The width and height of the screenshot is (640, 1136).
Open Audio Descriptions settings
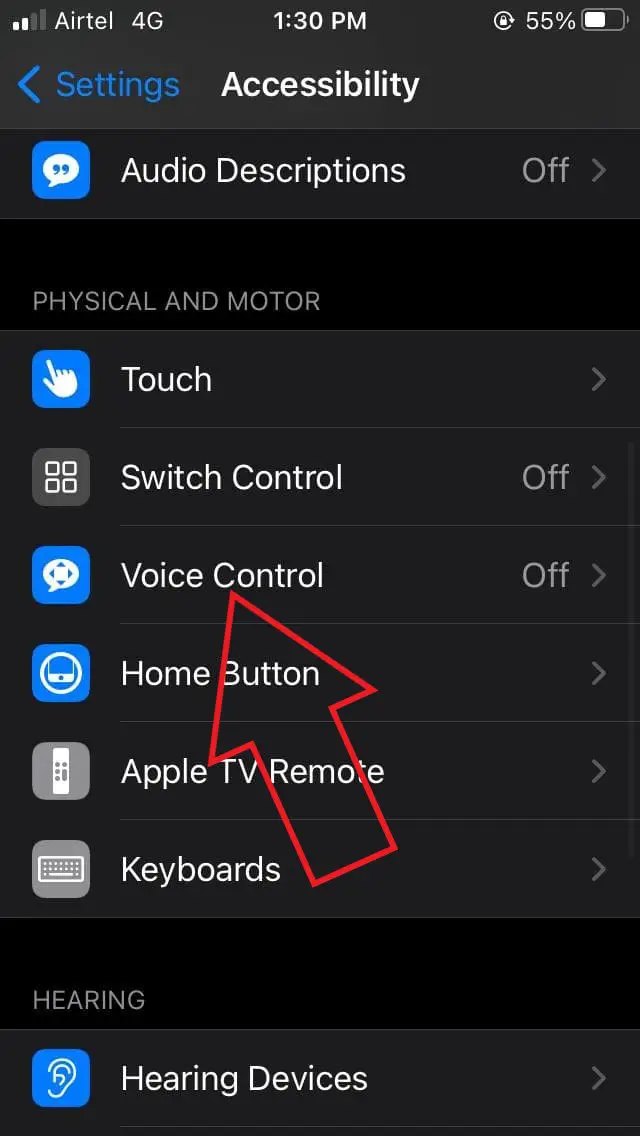[x=320, y=171]
